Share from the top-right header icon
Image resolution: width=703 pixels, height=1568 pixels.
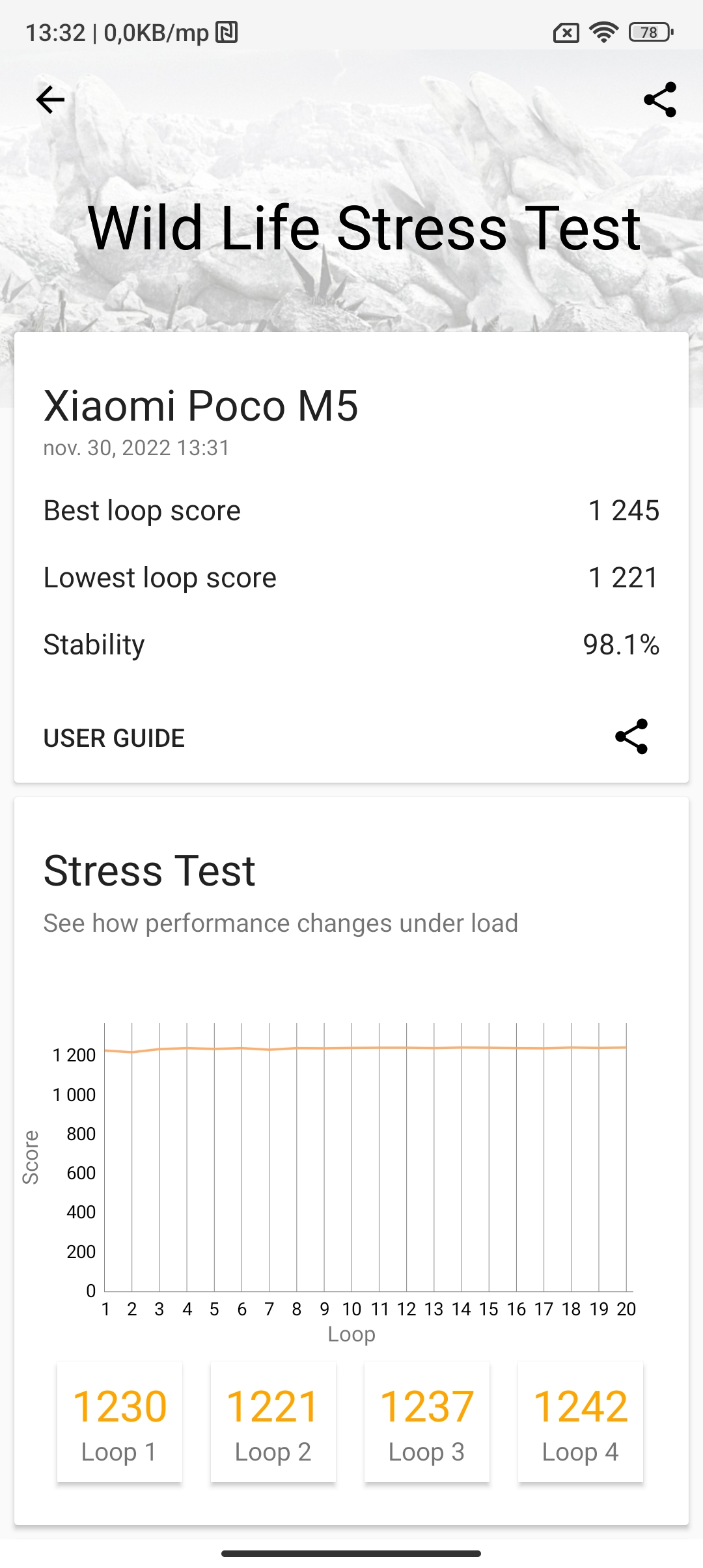[659, 100]
